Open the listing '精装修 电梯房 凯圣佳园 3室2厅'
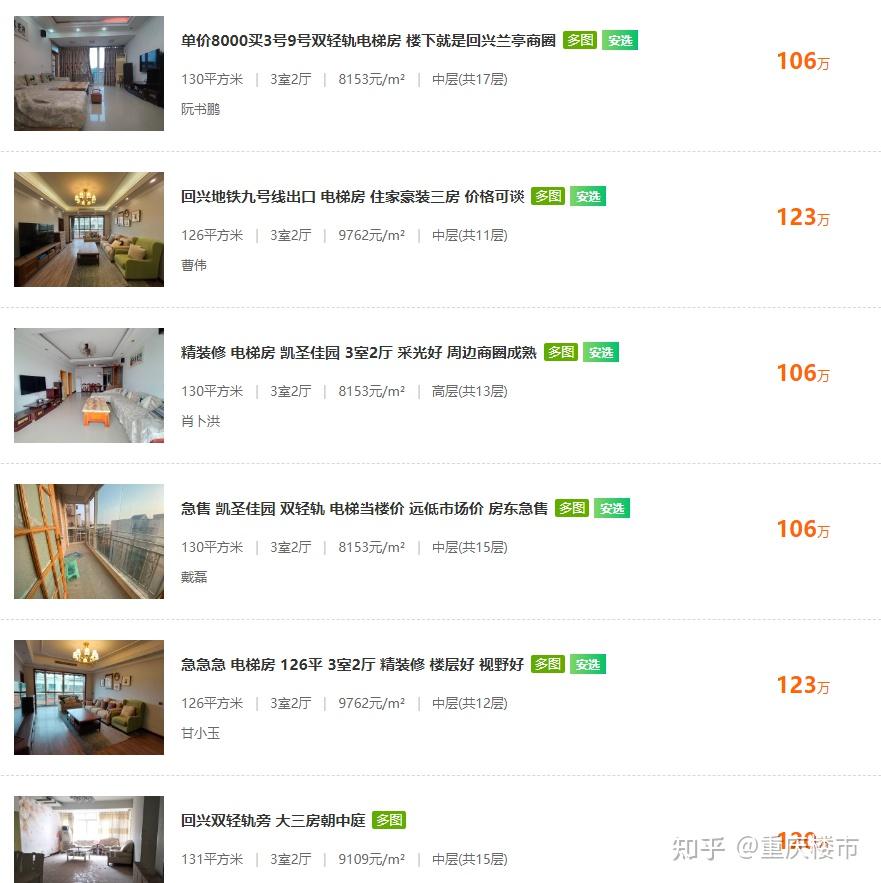The height and width of the screenshot is (883, 881). tap(358, 353)
